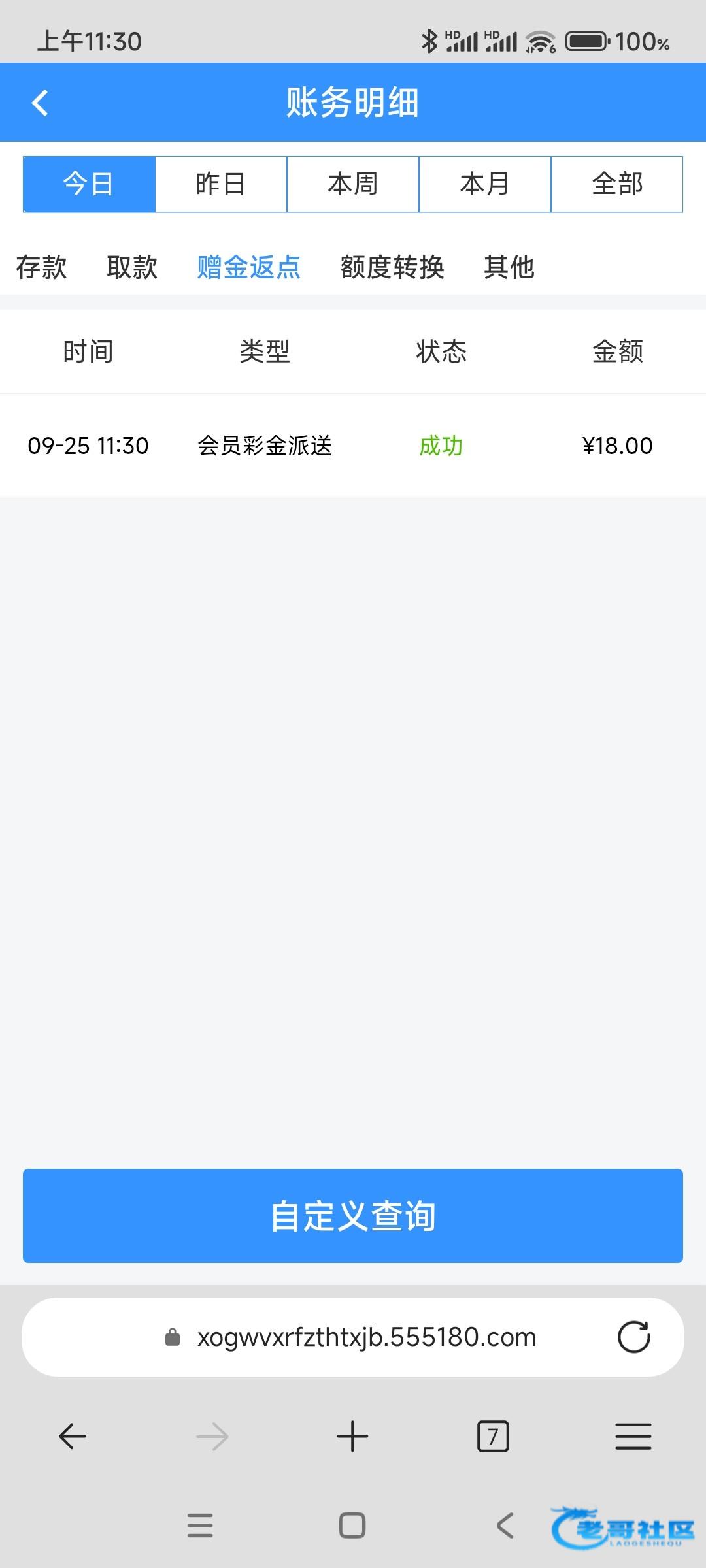Go back from 账务明细 page
This screenshot has width=706, height=1568.
(40, 103)
